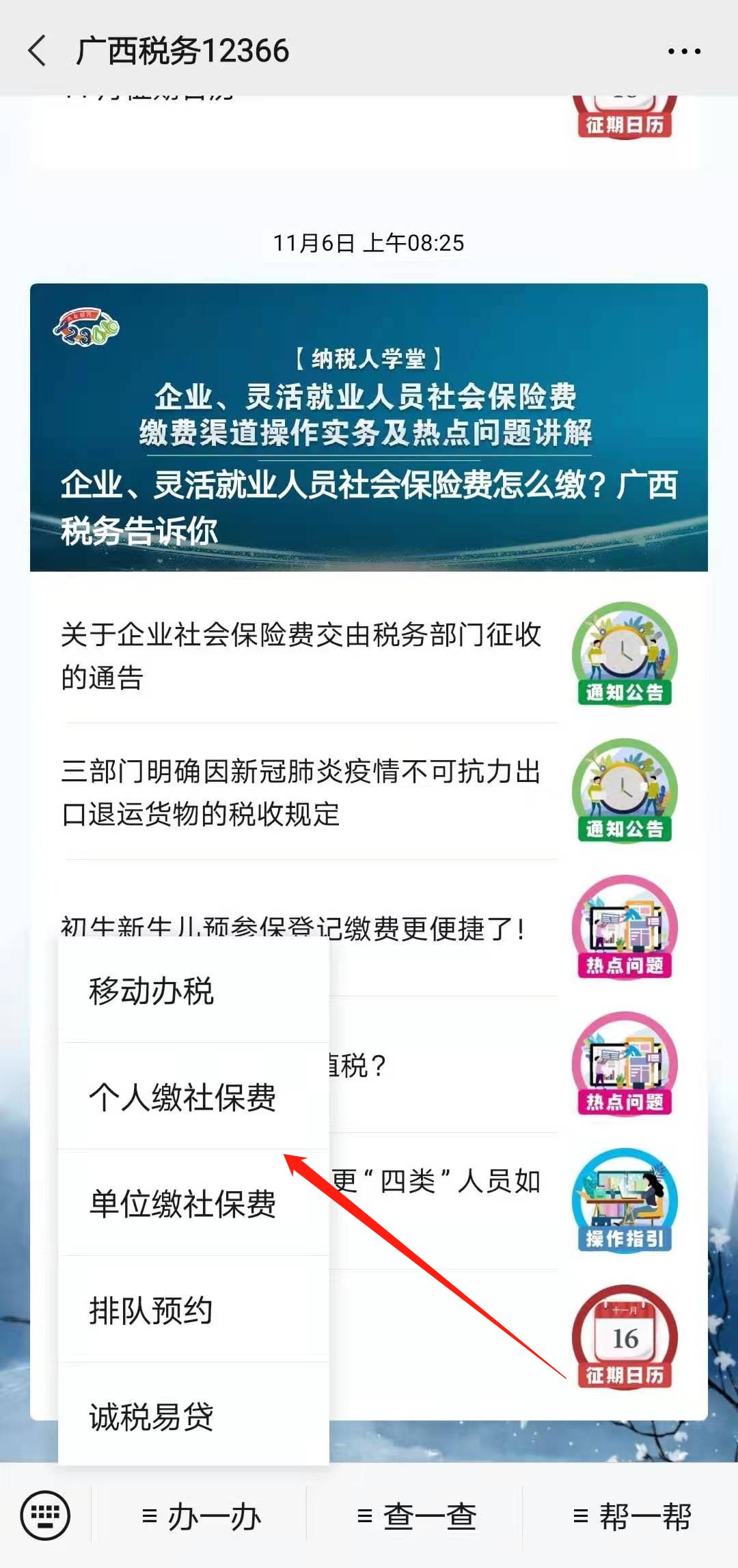Image resolution: width=738 pixels, height=1568 pixels.
Task: Open 关于企业社会保险费交由税务部门征收的通告
Action: 301,656
